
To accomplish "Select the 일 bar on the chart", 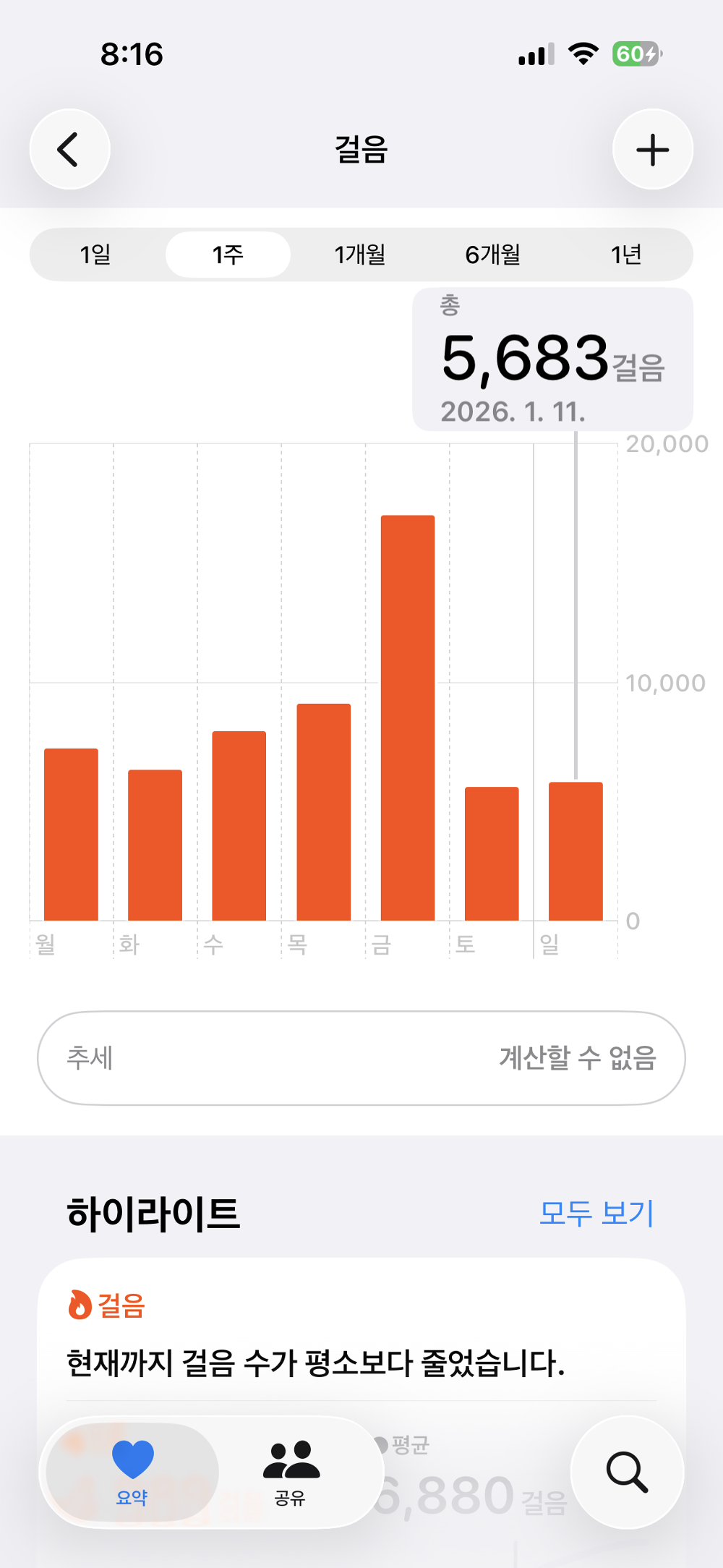I will coord(576,846).
